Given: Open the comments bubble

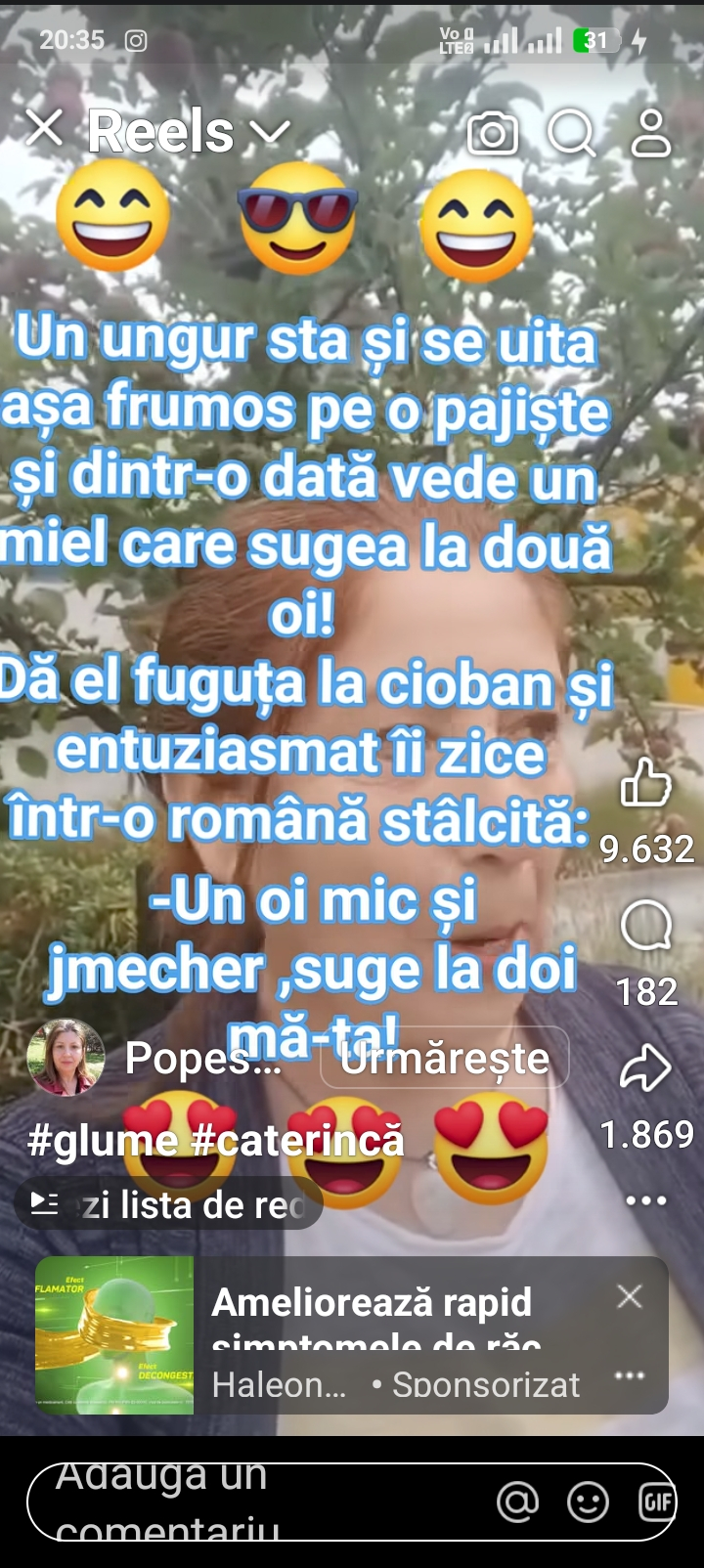Looking at the screenshot, I should tap(646, 926).
